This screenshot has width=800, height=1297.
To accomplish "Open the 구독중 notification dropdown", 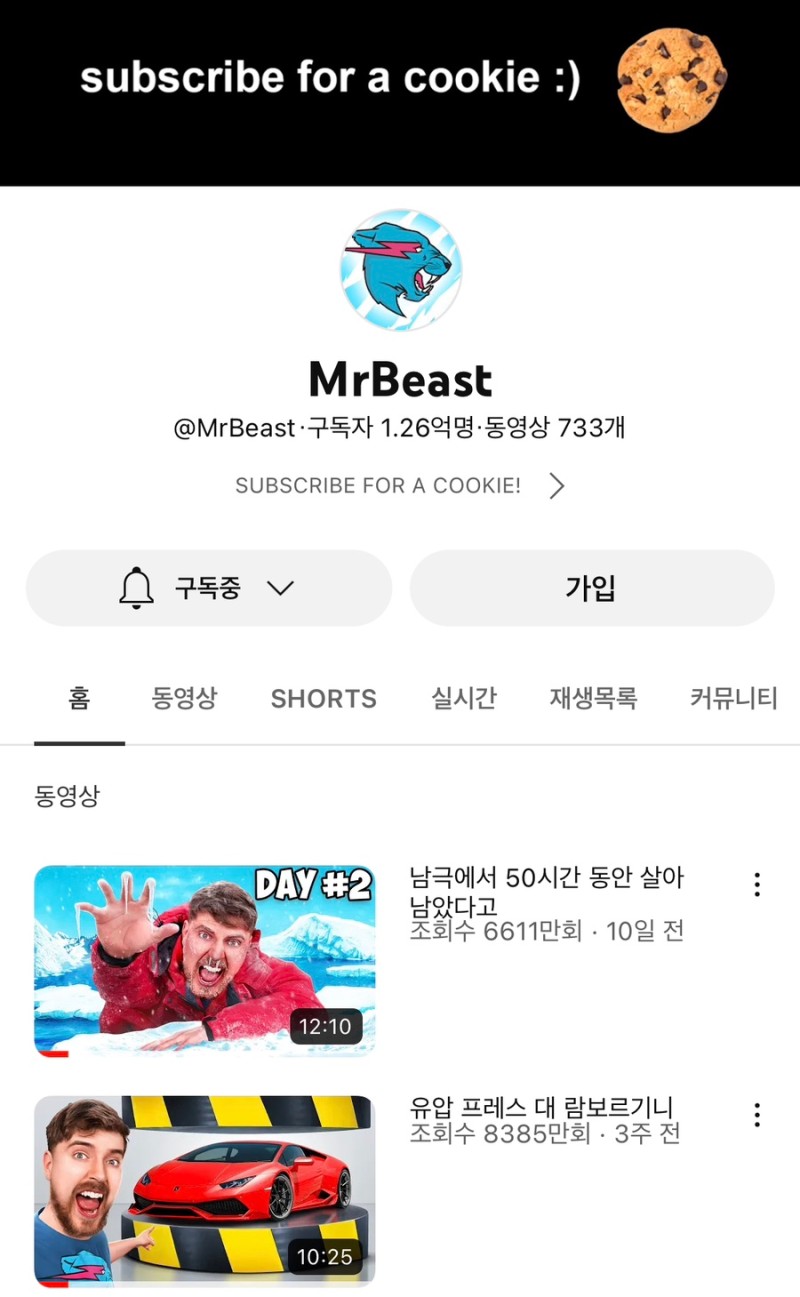I will pos(208,588).
